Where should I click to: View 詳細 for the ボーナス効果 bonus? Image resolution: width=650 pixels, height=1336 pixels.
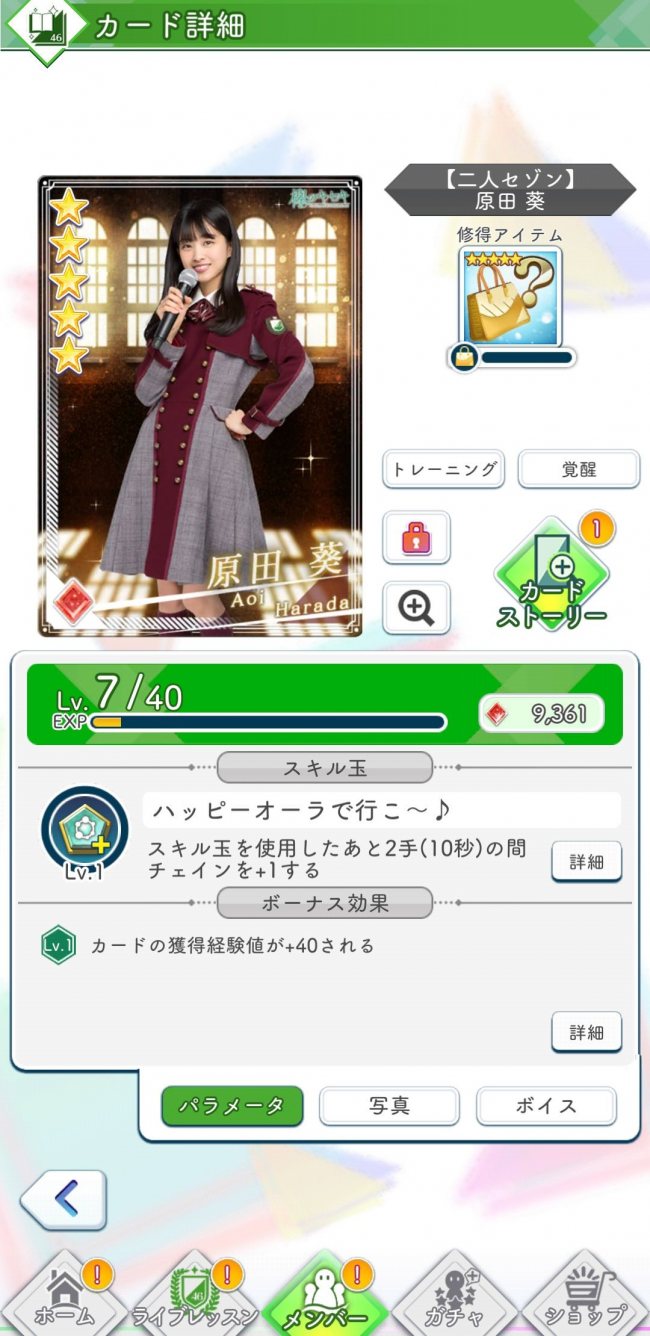tap(586, 1032)
